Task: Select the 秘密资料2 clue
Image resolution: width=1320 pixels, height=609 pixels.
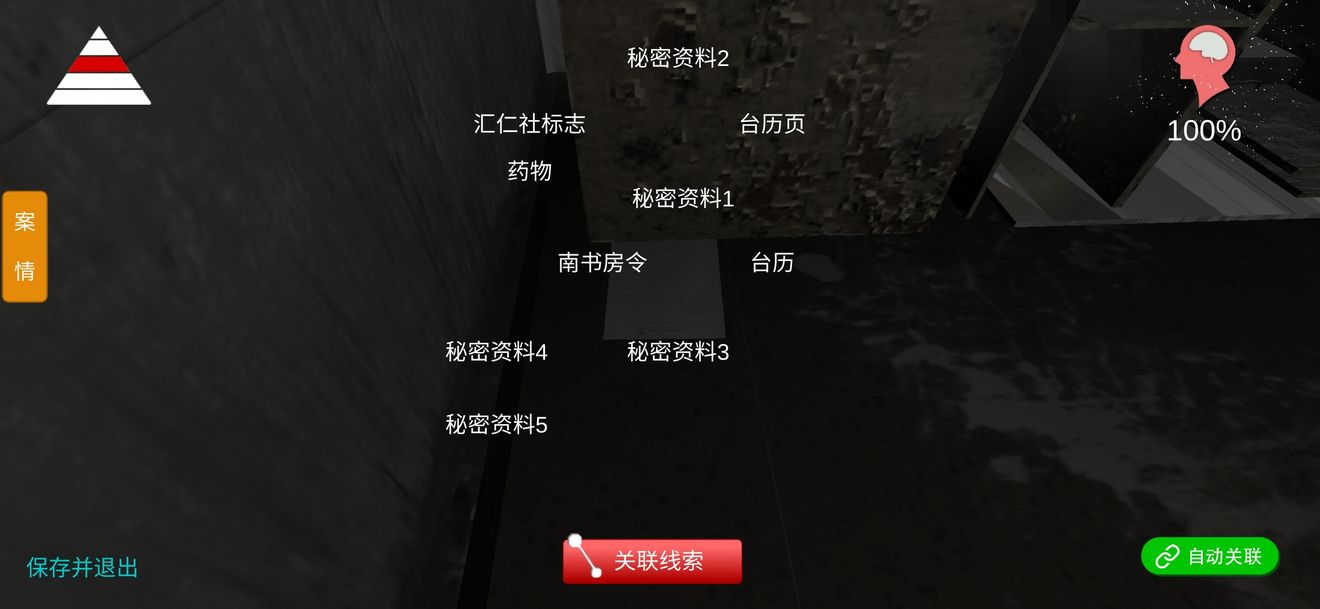Action: click(677, 58)
